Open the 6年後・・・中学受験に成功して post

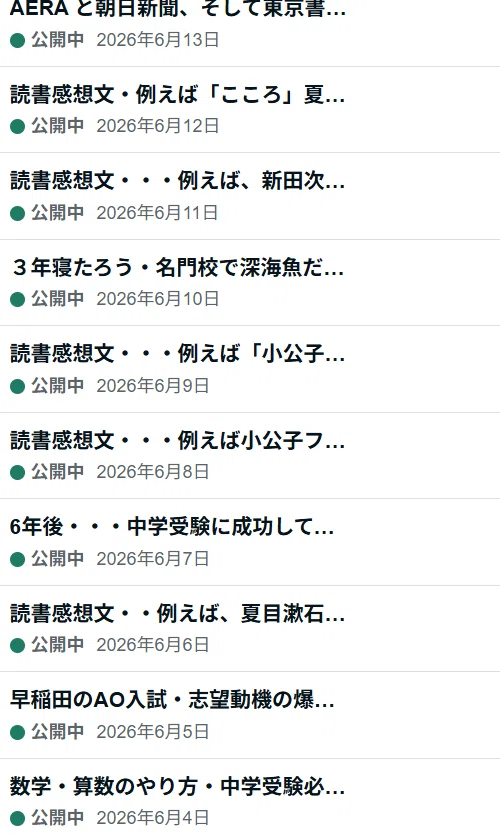point(172,527)
